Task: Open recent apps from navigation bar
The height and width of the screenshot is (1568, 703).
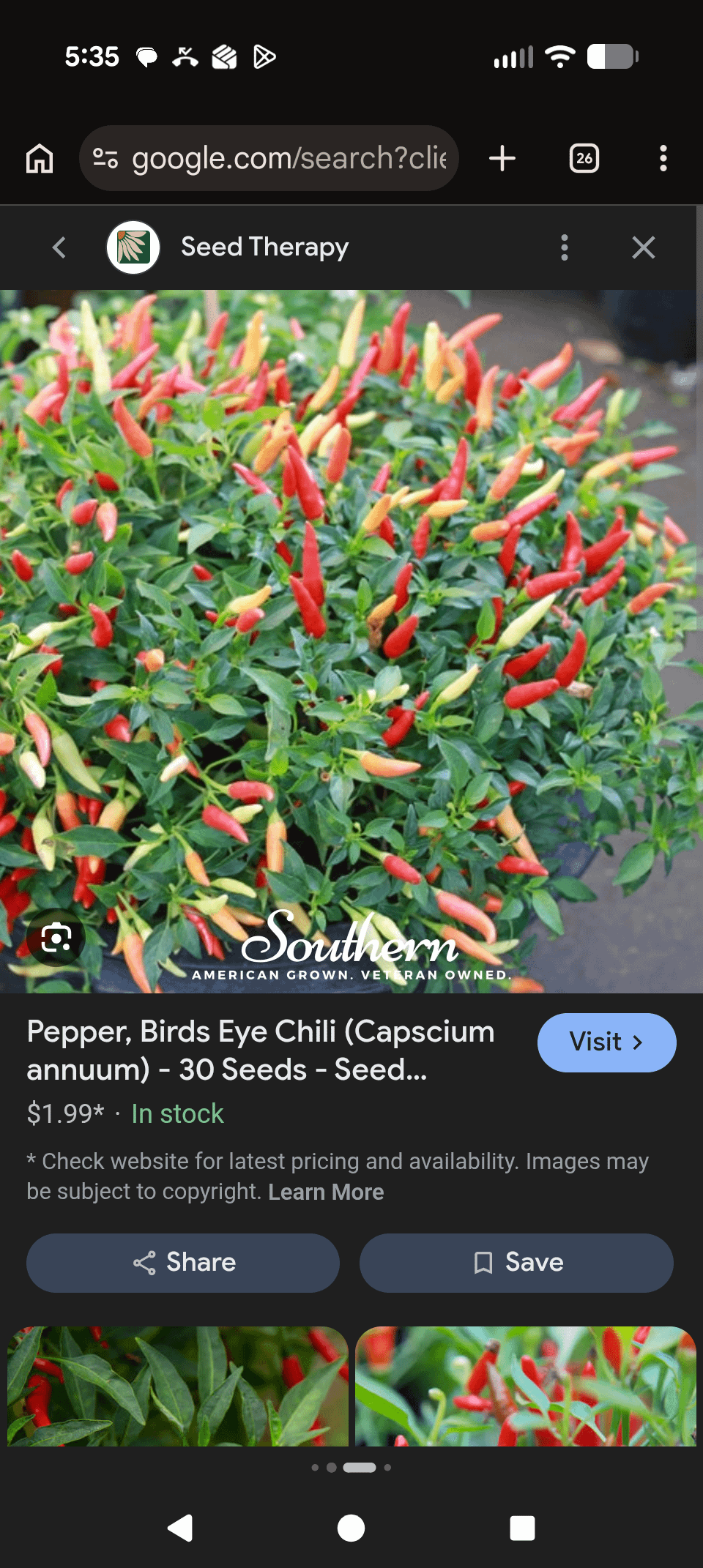Action: click(x=522, y=1528)
